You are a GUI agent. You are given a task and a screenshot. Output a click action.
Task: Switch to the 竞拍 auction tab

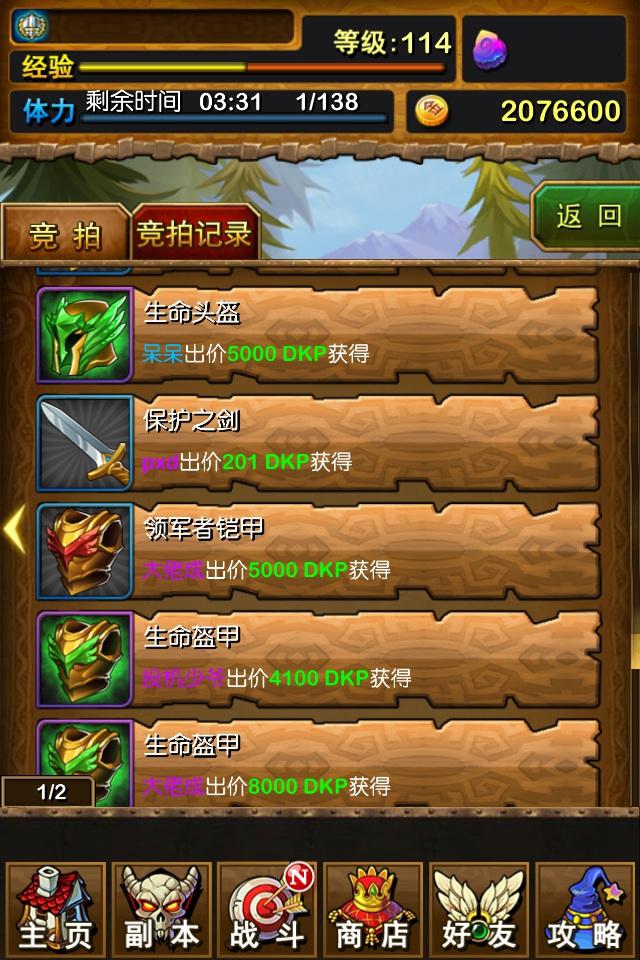(65, 235)
